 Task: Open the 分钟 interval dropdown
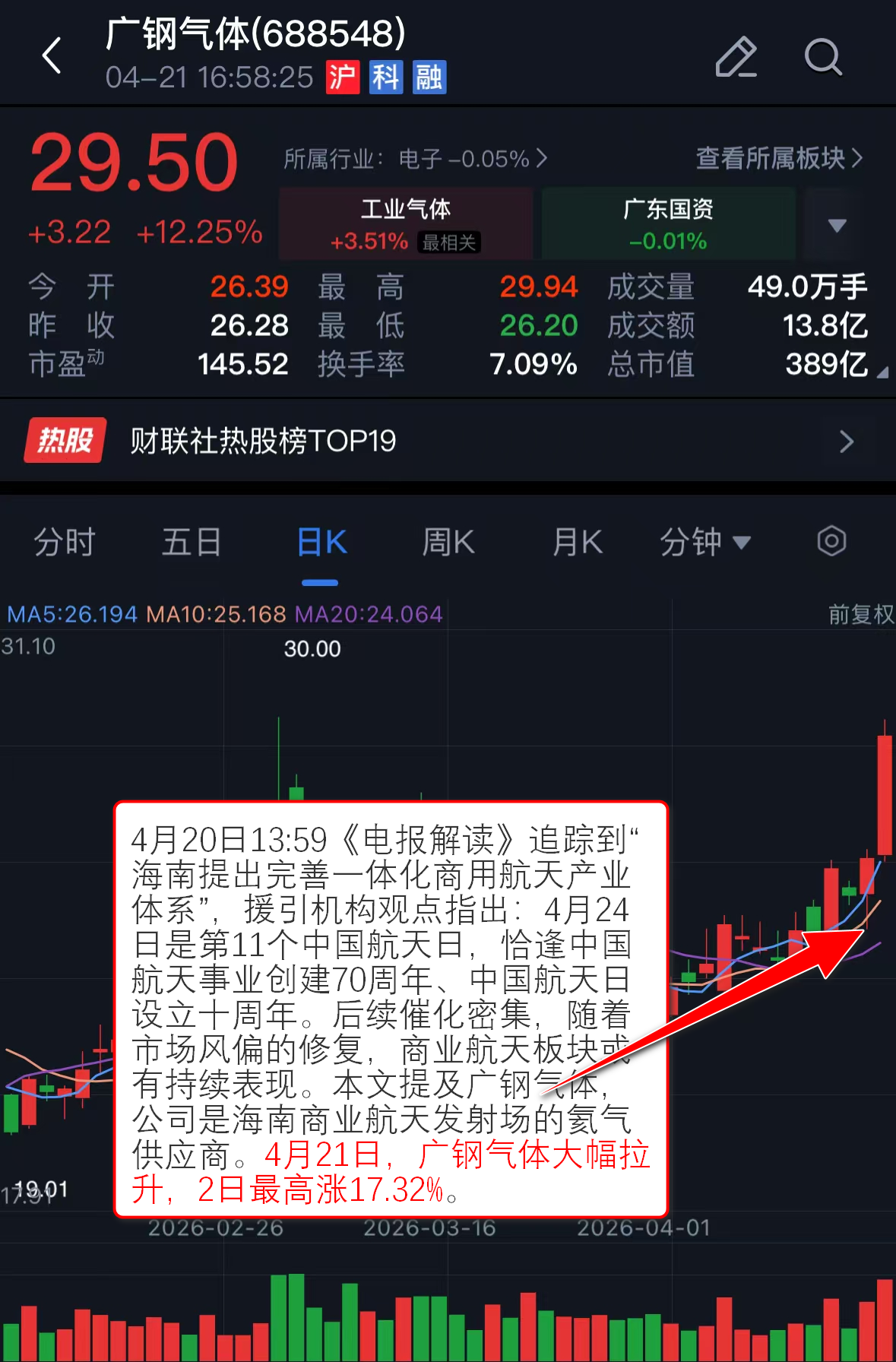pos(704,543)
